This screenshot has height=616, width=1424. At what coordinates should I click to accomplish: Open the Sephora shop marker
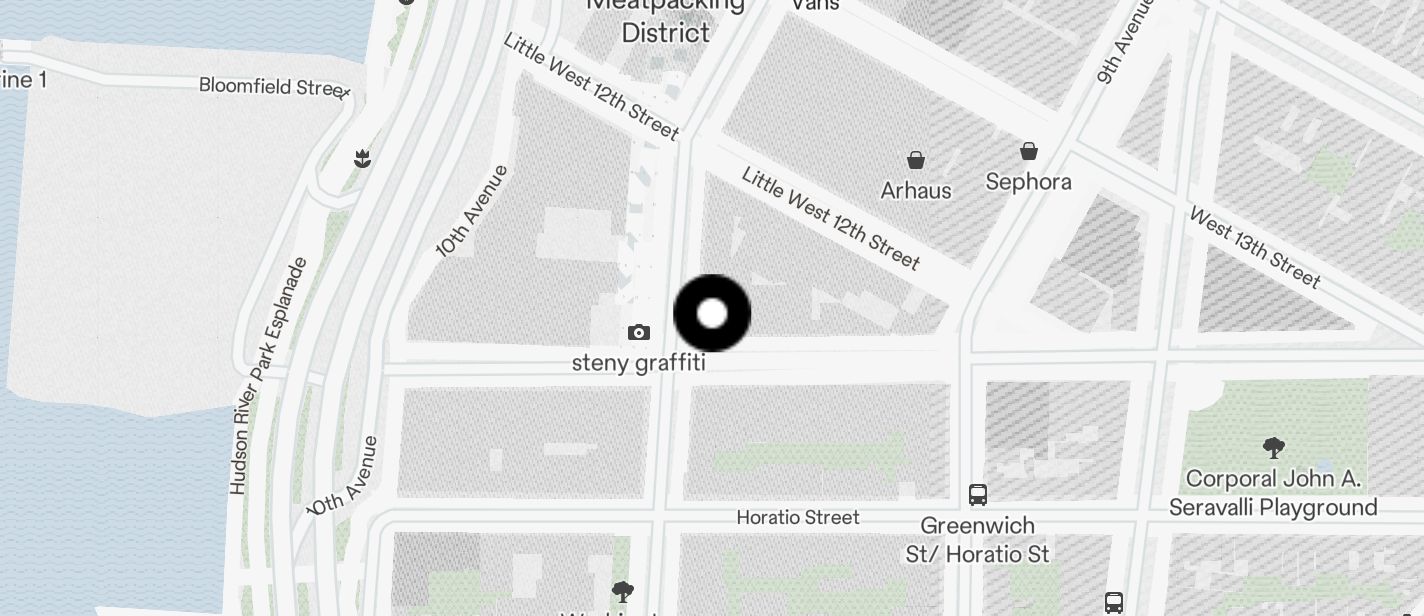coord(1028,152)
